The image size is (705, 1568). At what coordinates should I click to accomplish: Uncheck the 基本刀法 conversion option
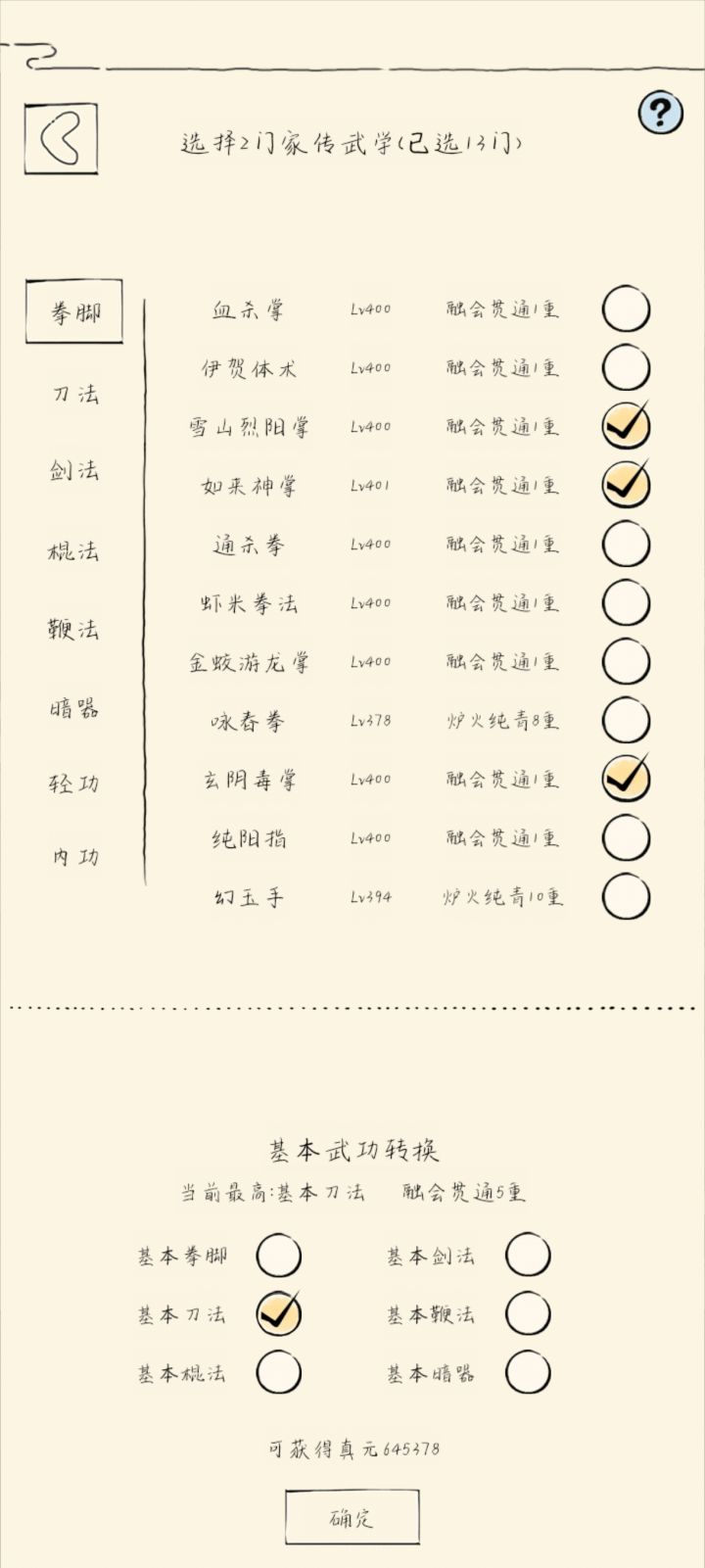(x=279, y=1315)
